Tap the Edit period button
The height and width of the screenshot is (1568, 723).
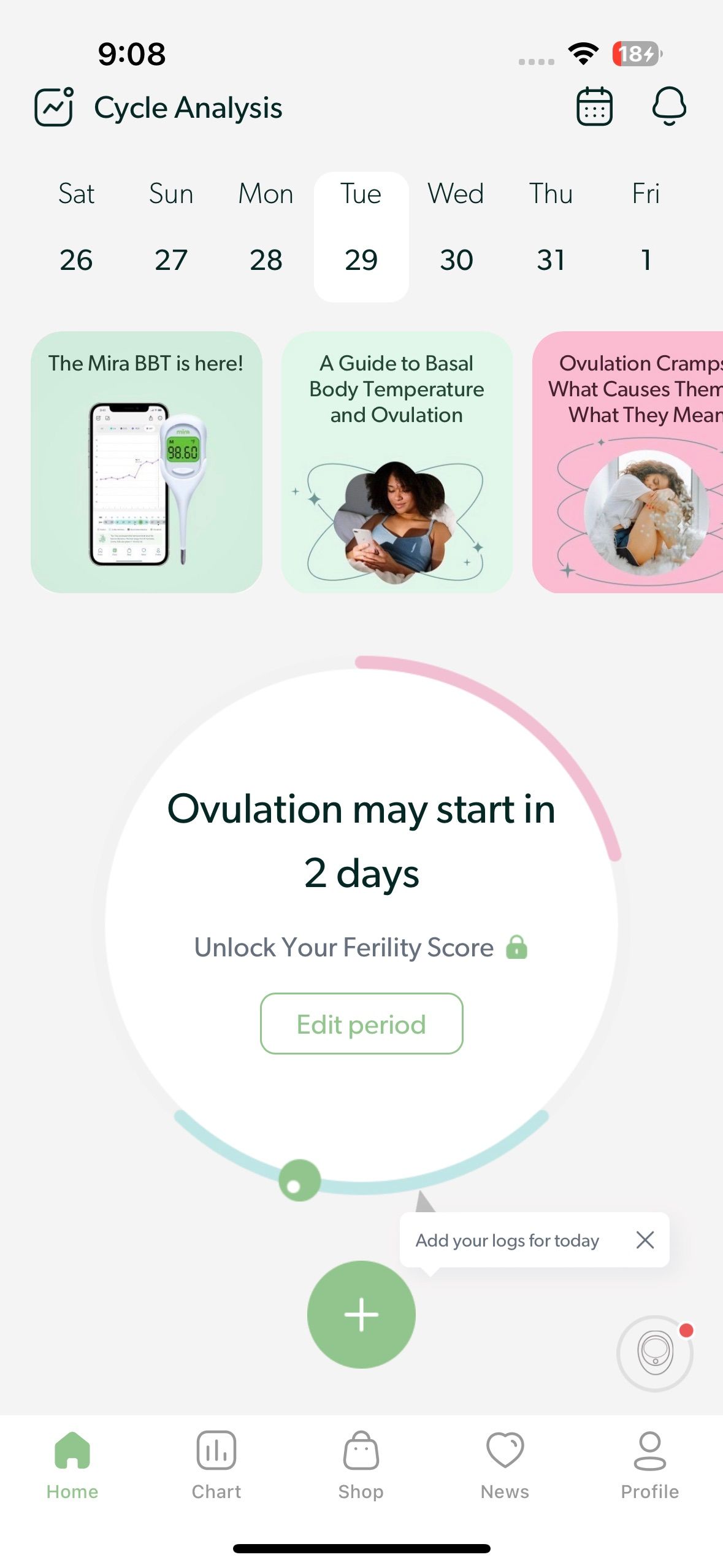[361, 1024]
